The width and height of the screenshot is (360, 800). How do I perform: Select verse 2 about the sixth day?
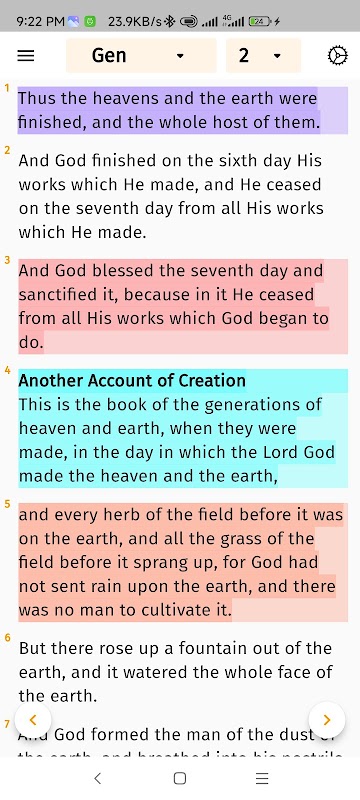tap(183, 196)
